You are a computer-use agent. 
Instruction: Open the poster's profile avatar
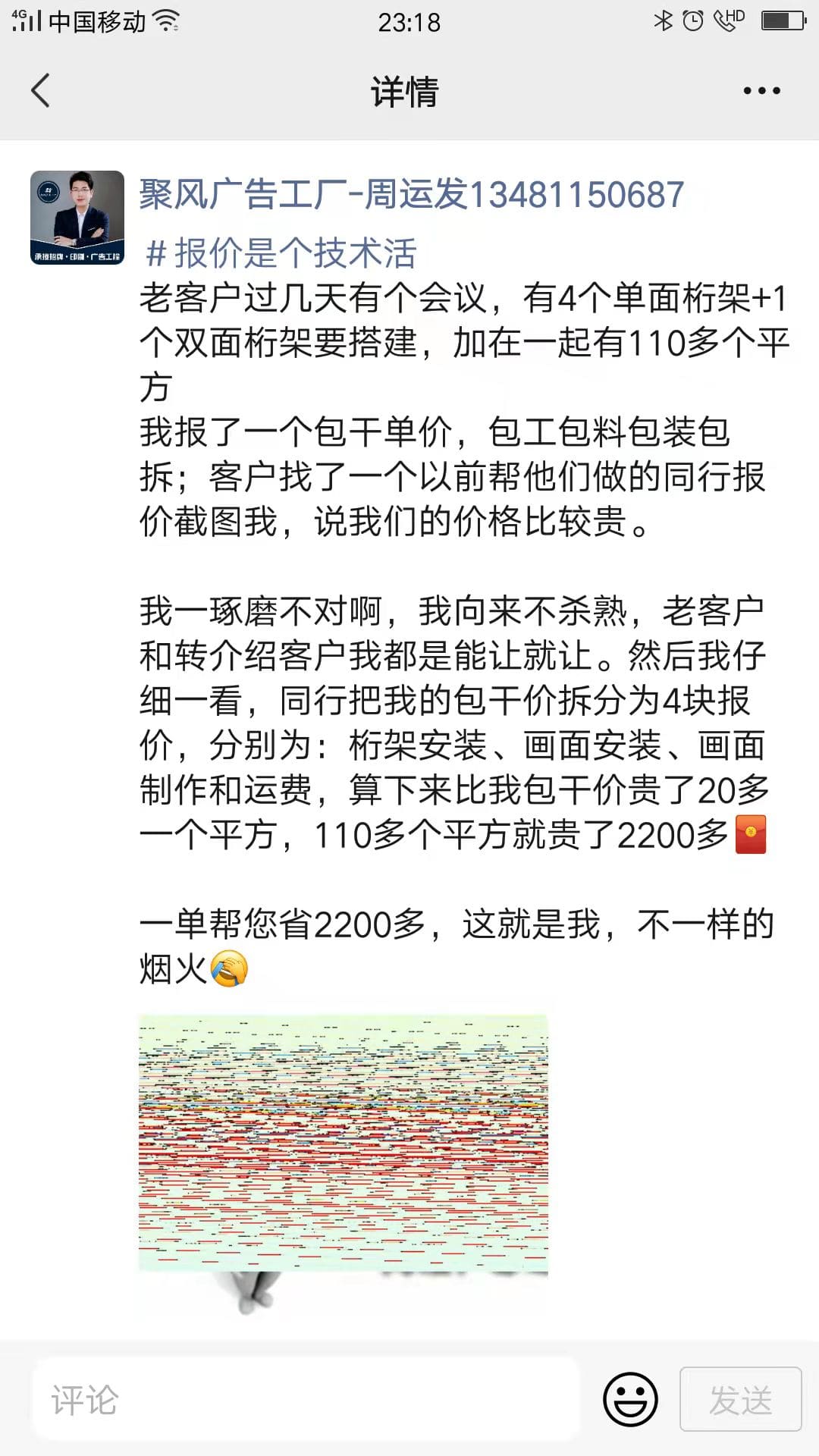point(77,218)
